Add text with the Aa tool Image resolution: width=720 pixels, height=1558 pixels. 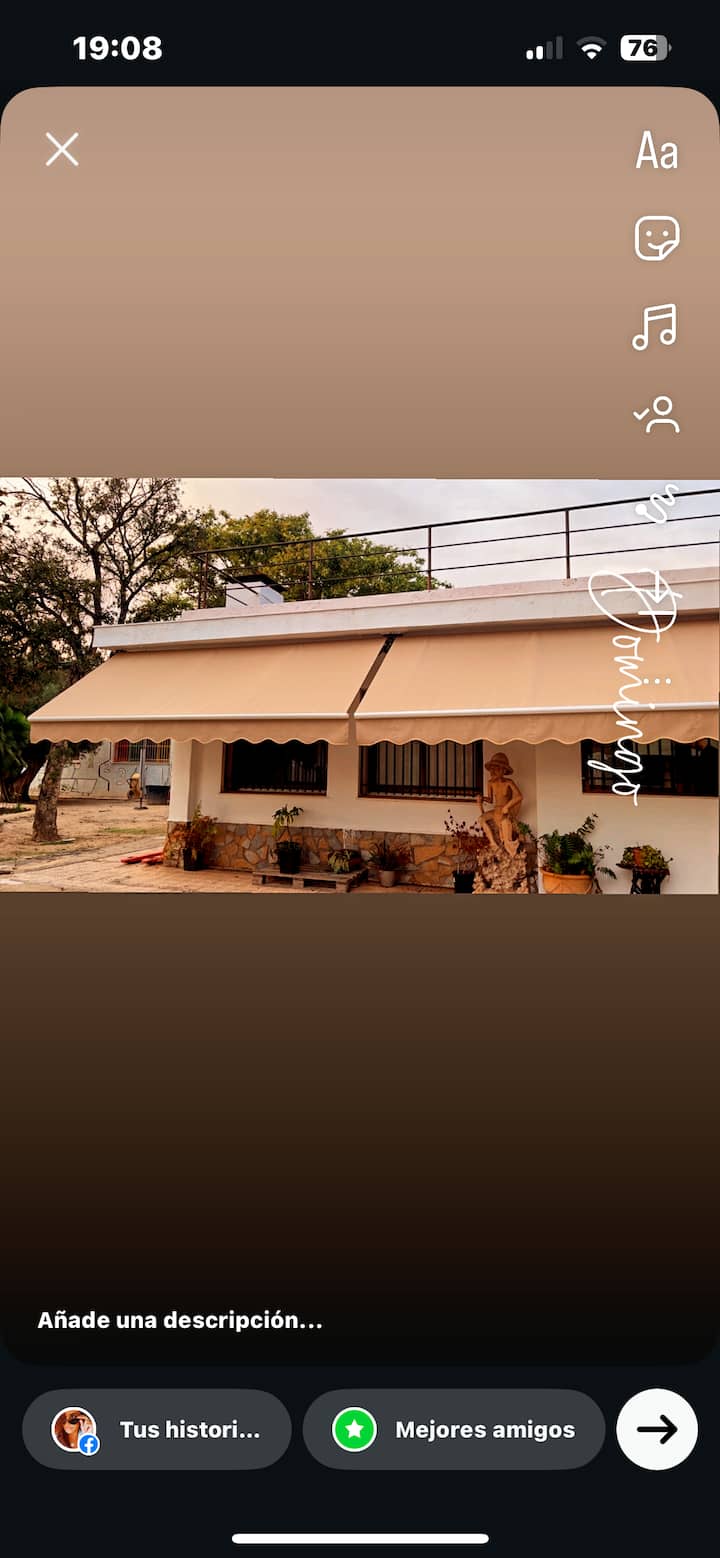coord(657,151)
